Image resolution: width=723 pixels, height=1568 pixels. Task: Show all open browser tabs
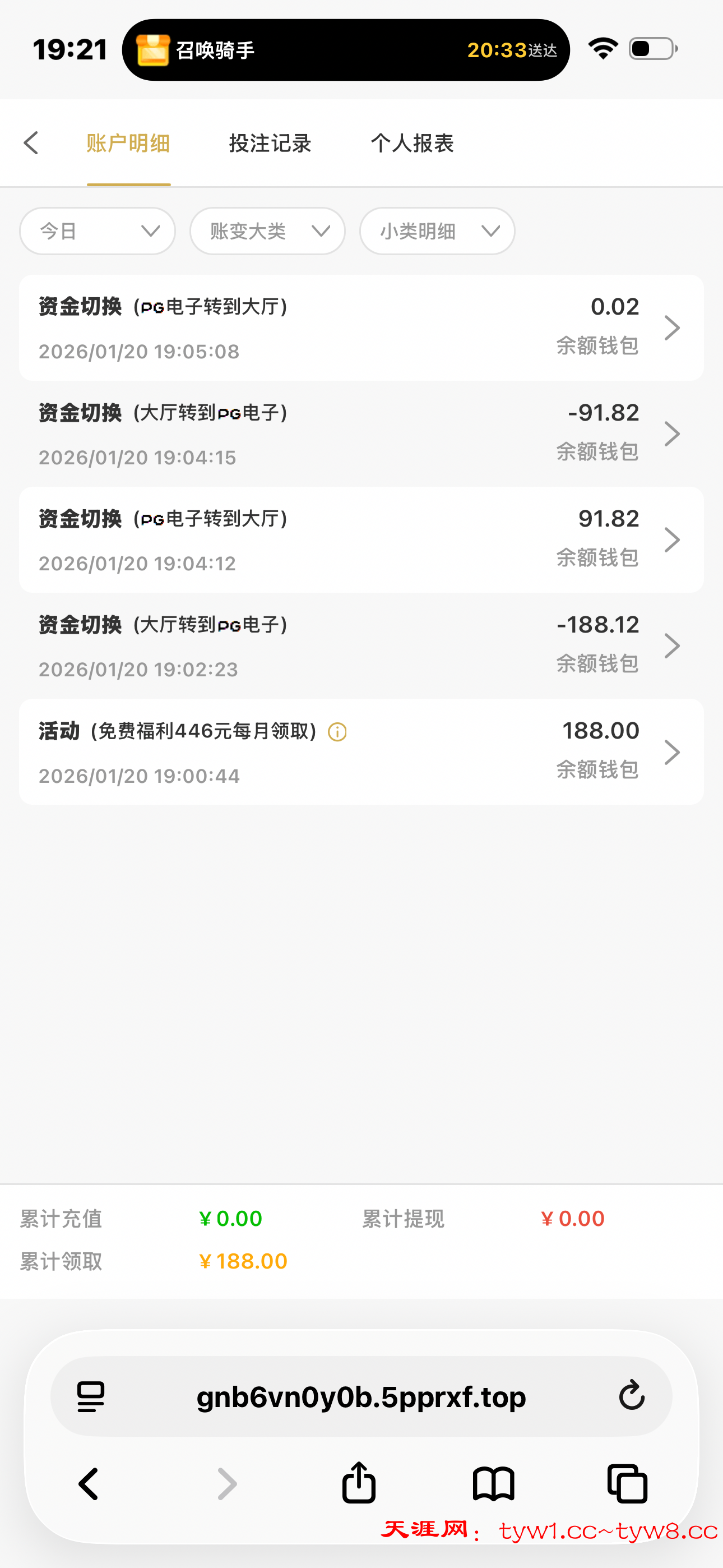tap(628, 1483)
